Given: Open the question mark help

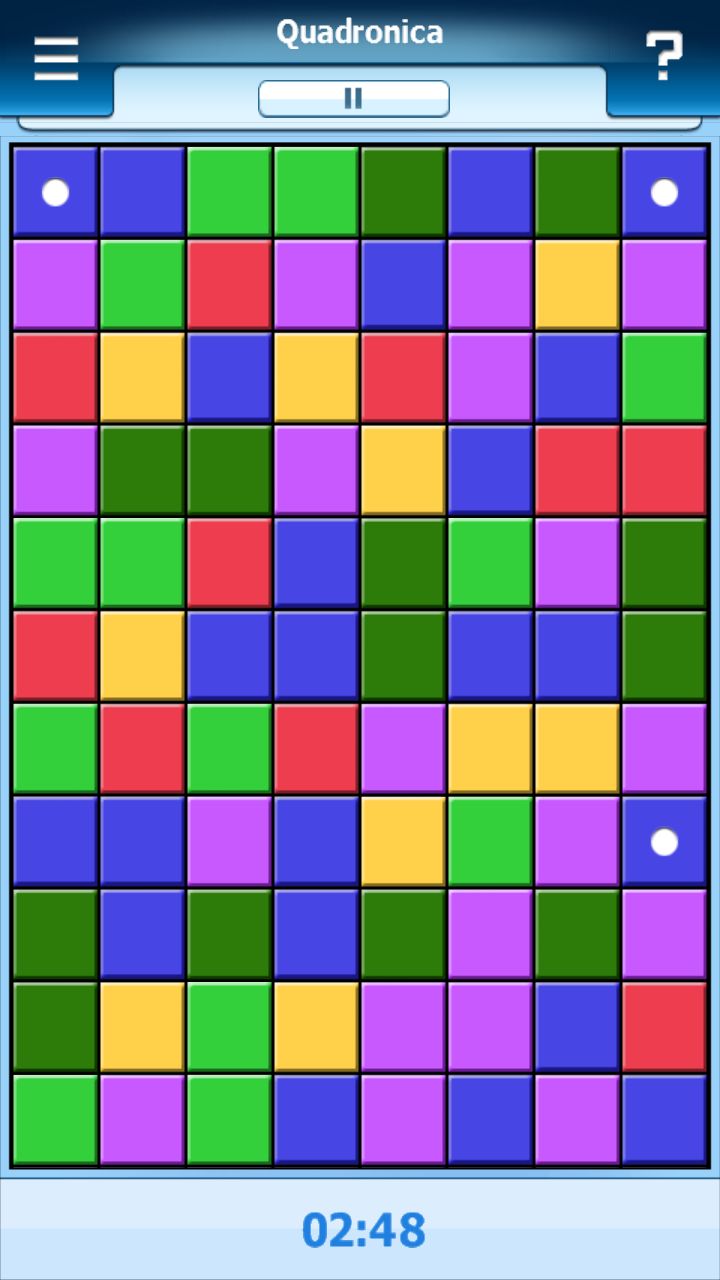Looking at the screenshot, I should click(663, 57).
